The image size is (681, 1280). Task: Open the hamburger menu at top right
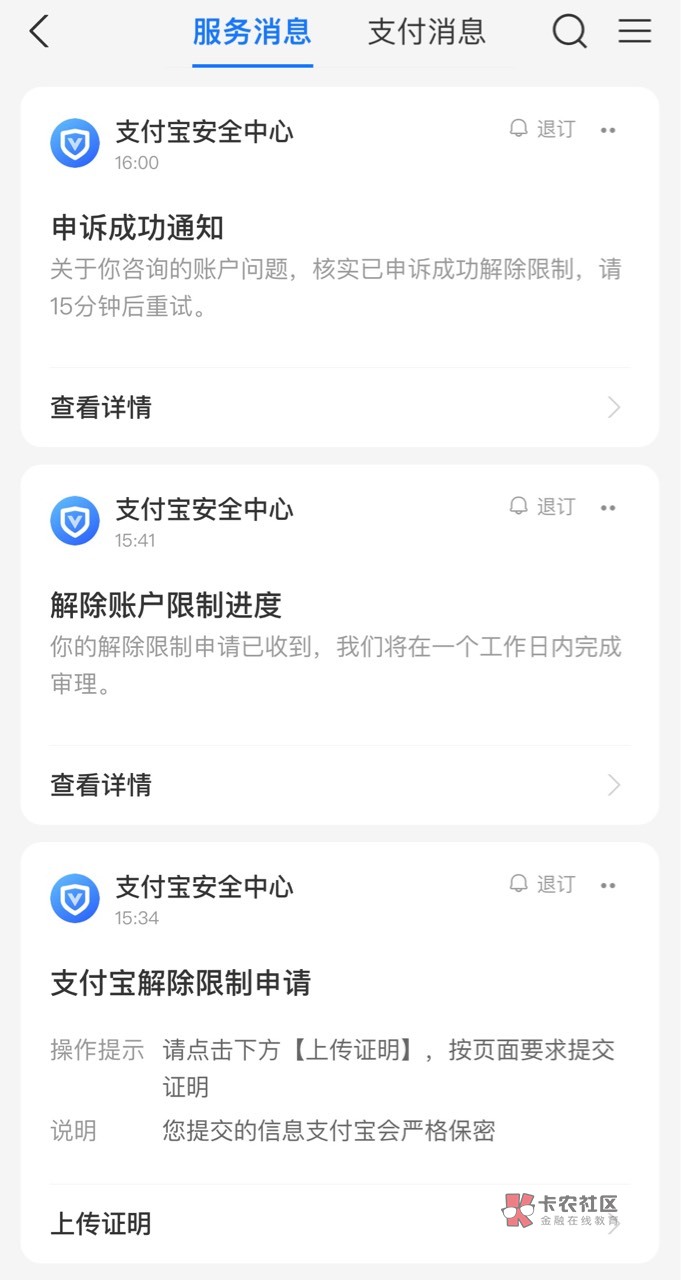tap(635, 31)
